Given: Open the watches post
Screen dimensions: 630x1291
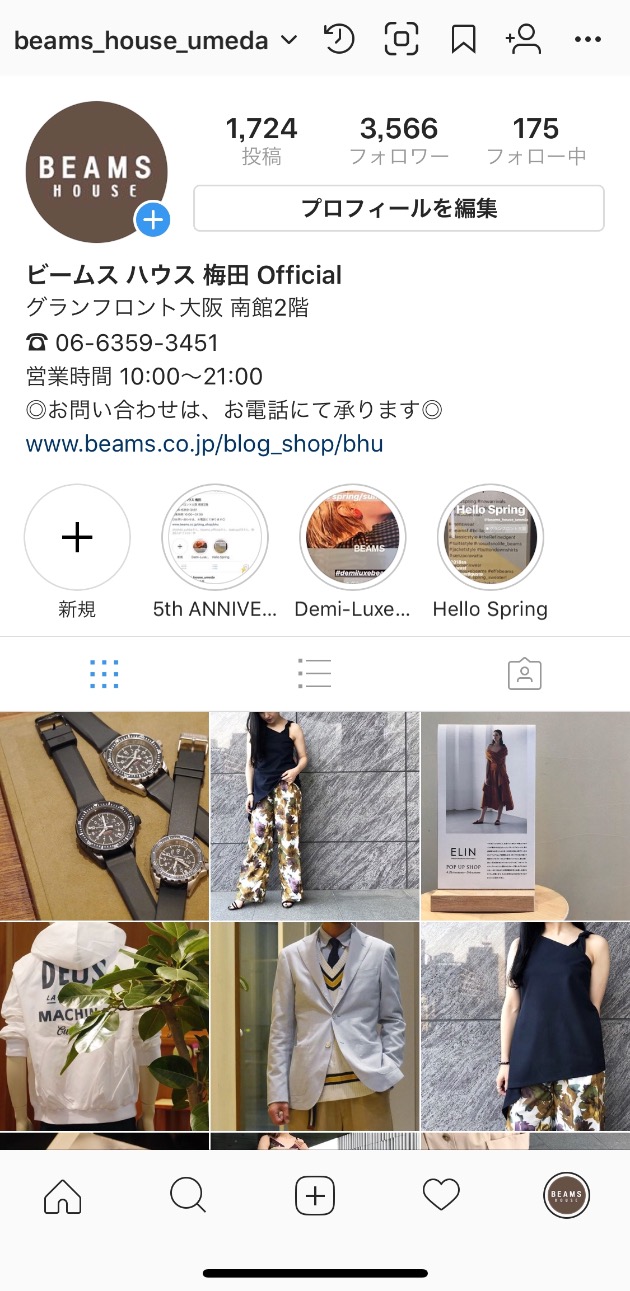Looking at the screenshot, I should click(104, 815).
